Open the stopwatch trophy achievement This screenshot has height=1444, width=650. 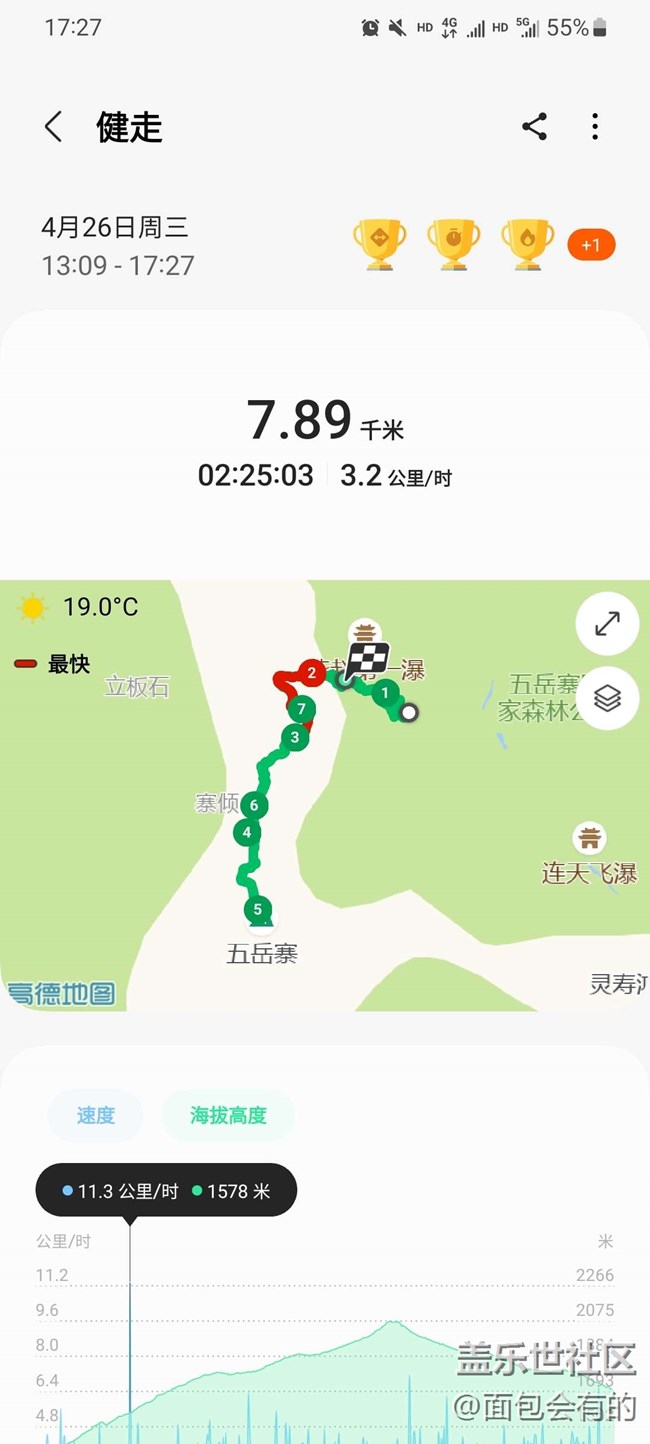(453, 245)
